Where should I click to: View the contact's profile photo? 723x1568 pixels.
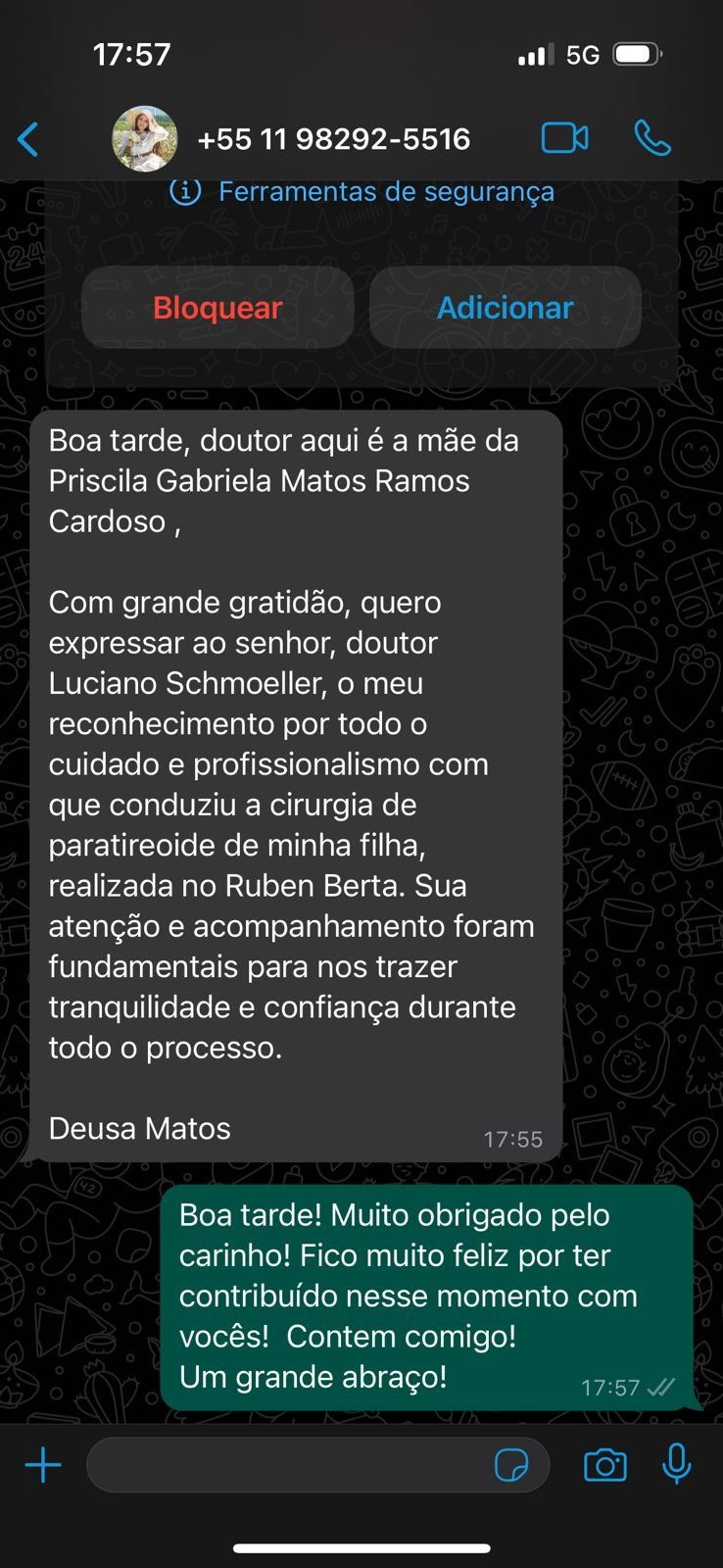[x=145, y=139]
